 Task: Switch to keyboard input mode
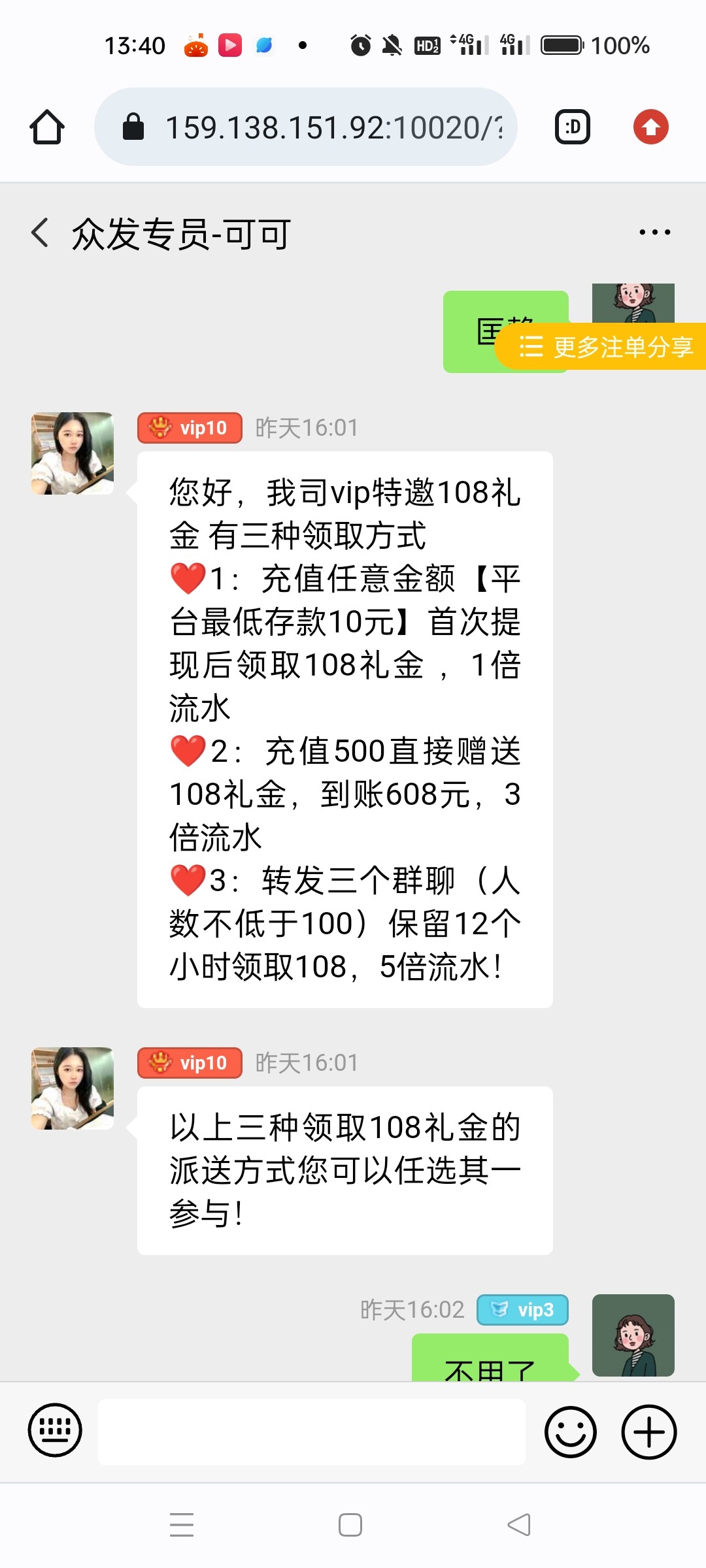pos(55,1431)
